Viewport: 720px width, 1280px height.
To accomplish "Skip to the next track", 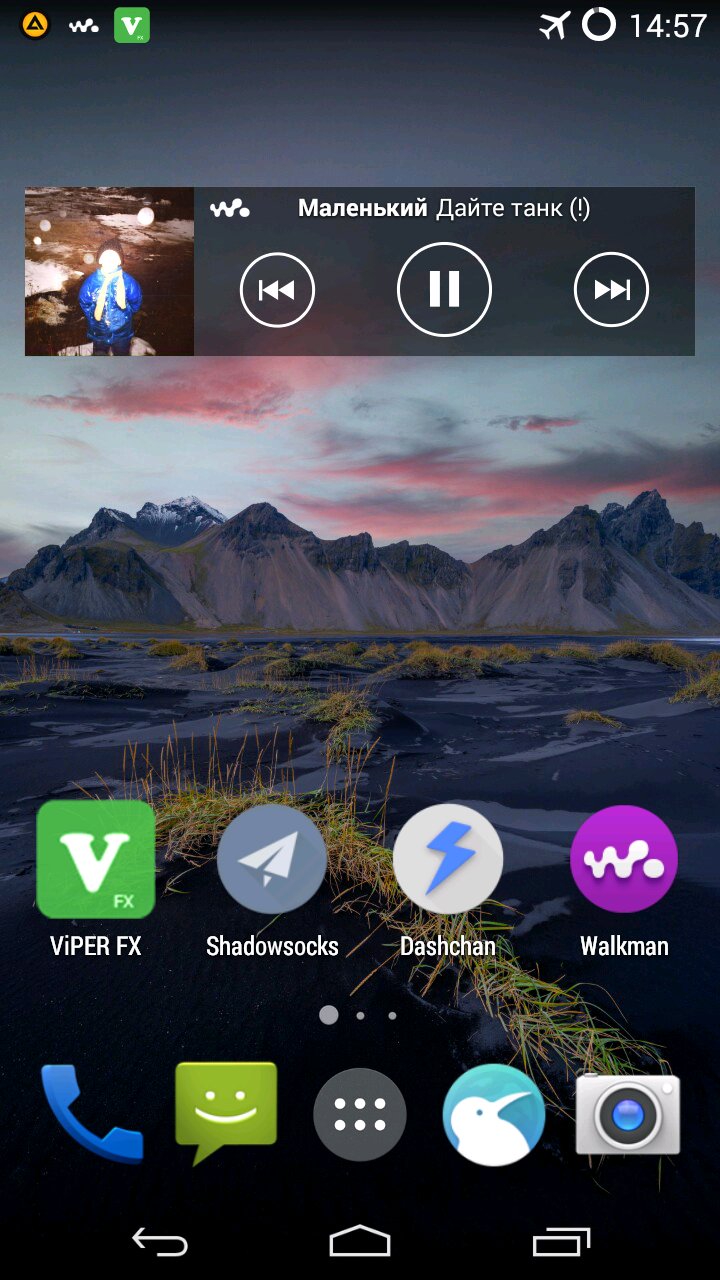I will click(x=611, y=290).
